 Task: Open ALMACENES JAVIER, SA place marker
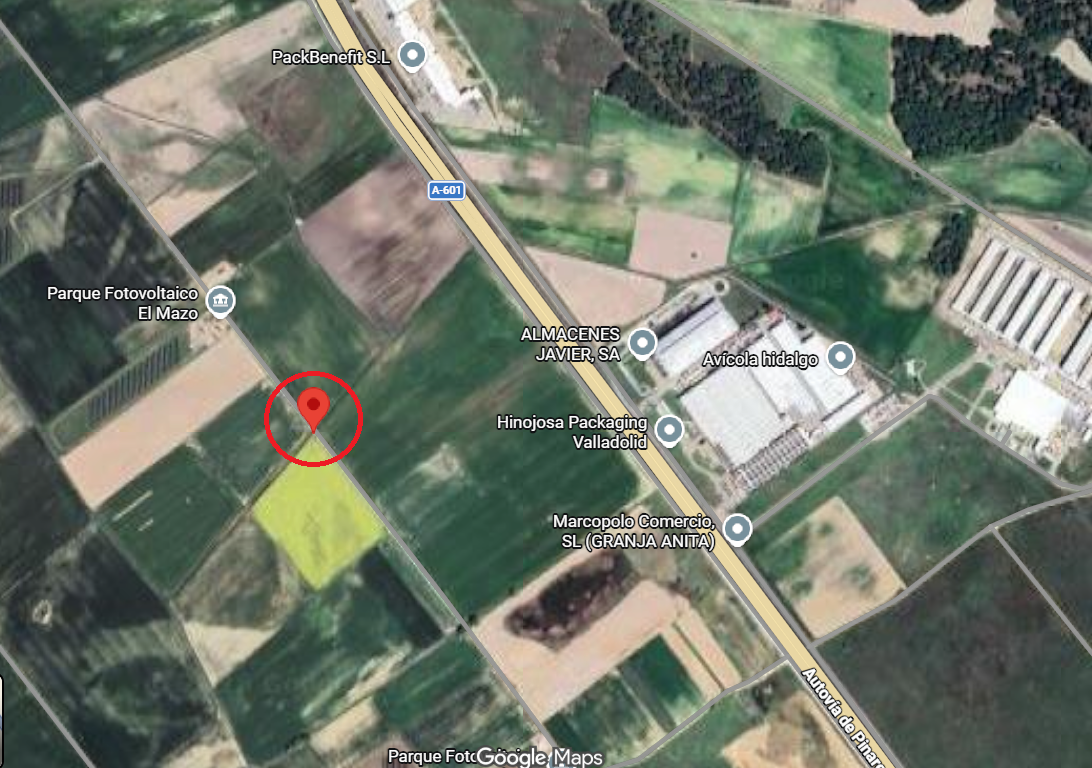pos(642,343)
